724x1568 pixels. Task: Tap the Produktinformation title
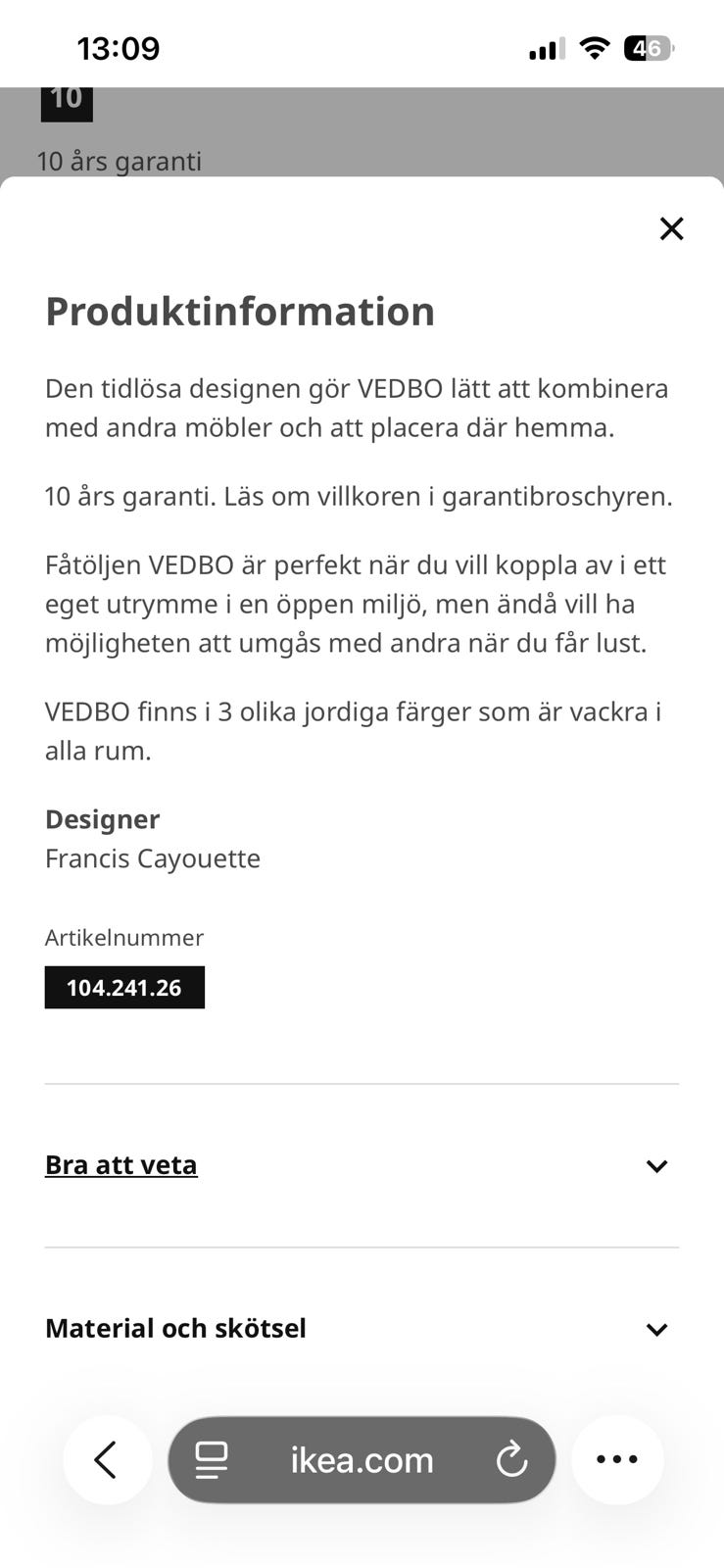[x=239, y=311]
